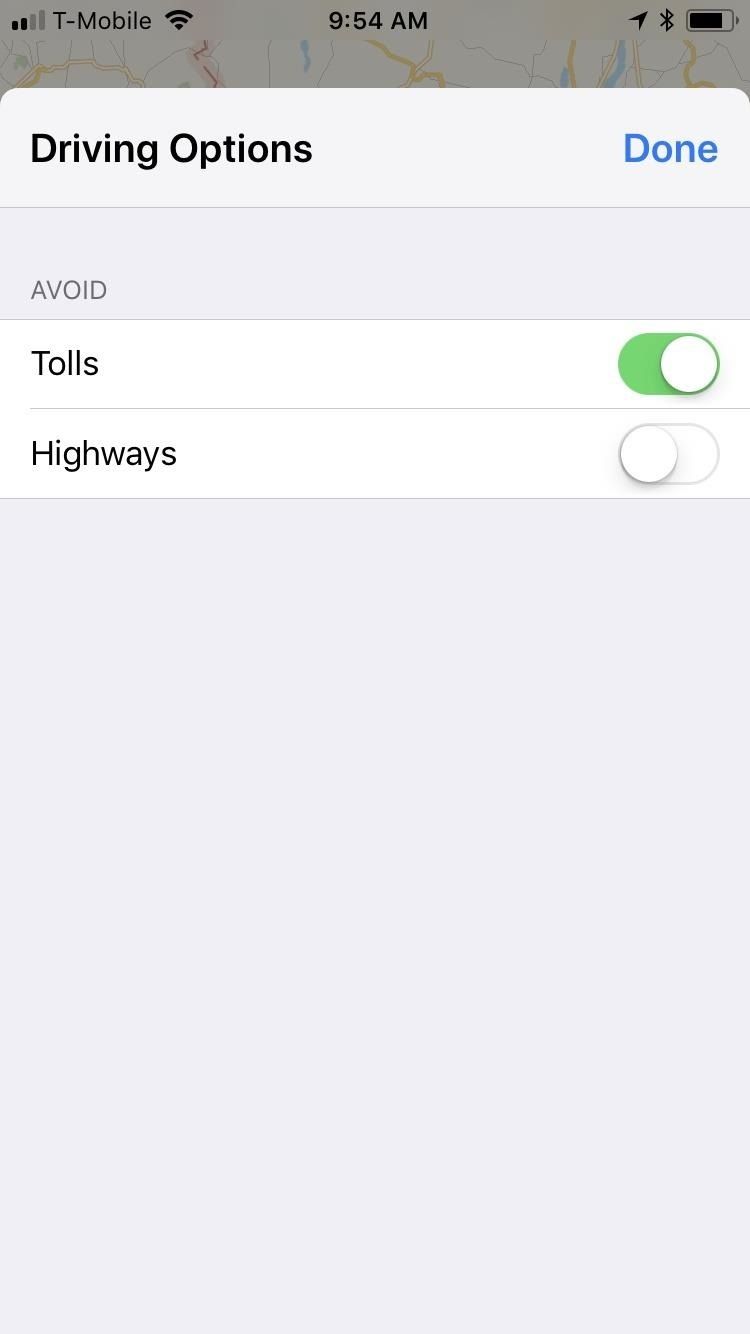Viewport: 750px width, 1334px height.
Task: Tap the gray area below the options
Action: coord(375,900)
